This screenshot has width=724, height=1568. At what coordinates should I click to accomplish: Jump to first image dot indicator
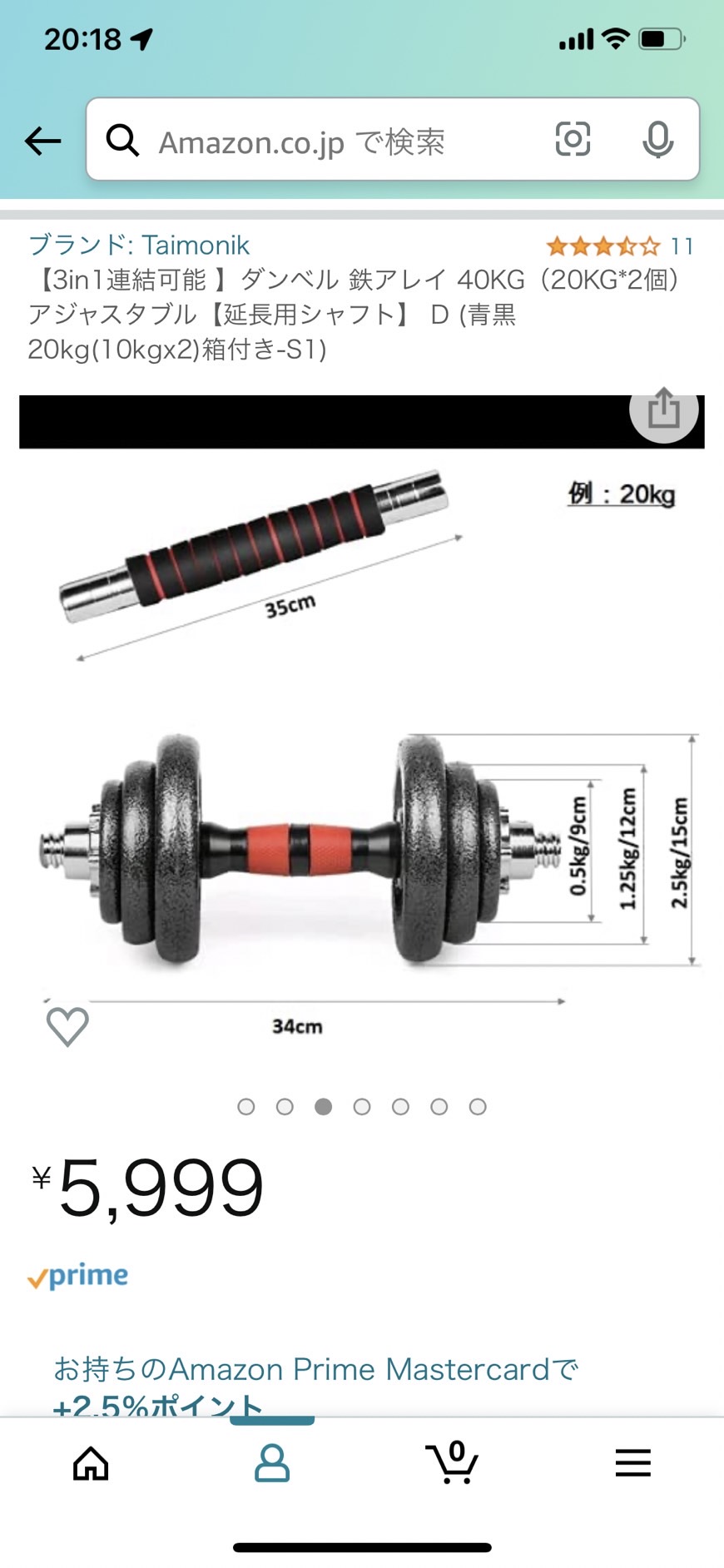click(245, 1106)
